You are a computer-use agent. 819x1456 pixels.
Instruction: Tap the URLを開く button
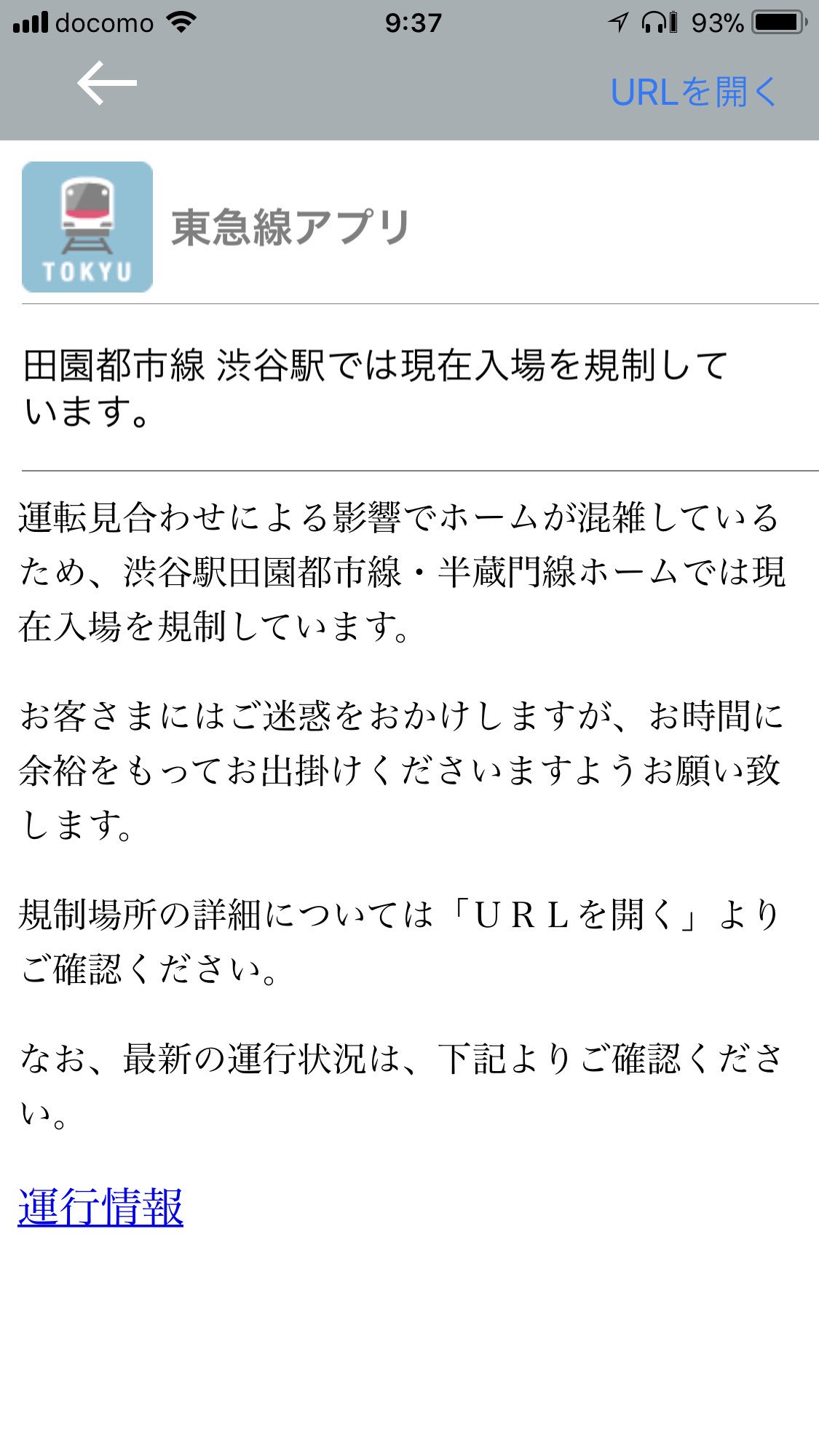[x=694, y=92]
